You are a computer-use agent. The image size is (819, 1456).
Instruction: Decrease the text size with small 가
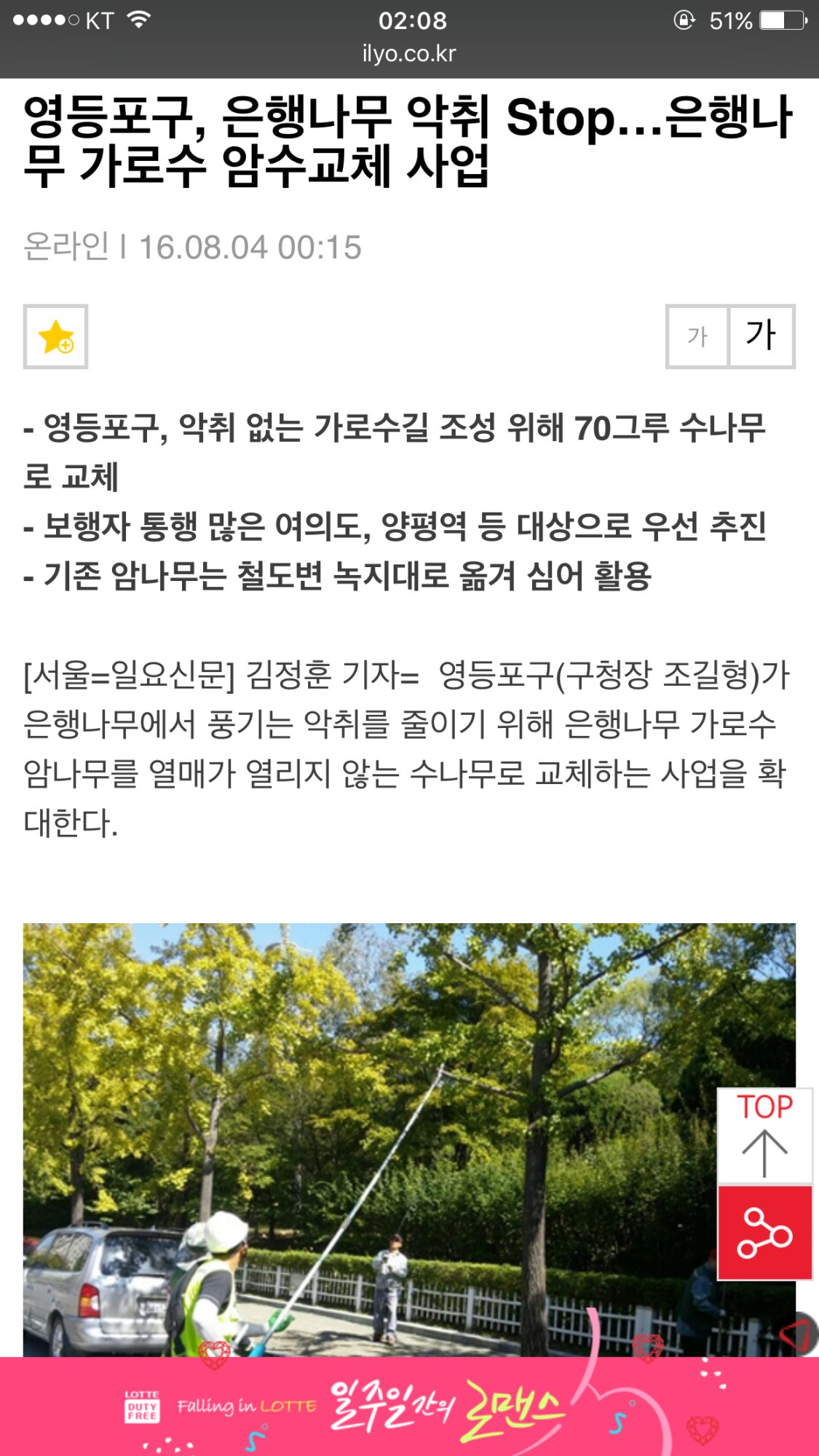tap(697, 336)
